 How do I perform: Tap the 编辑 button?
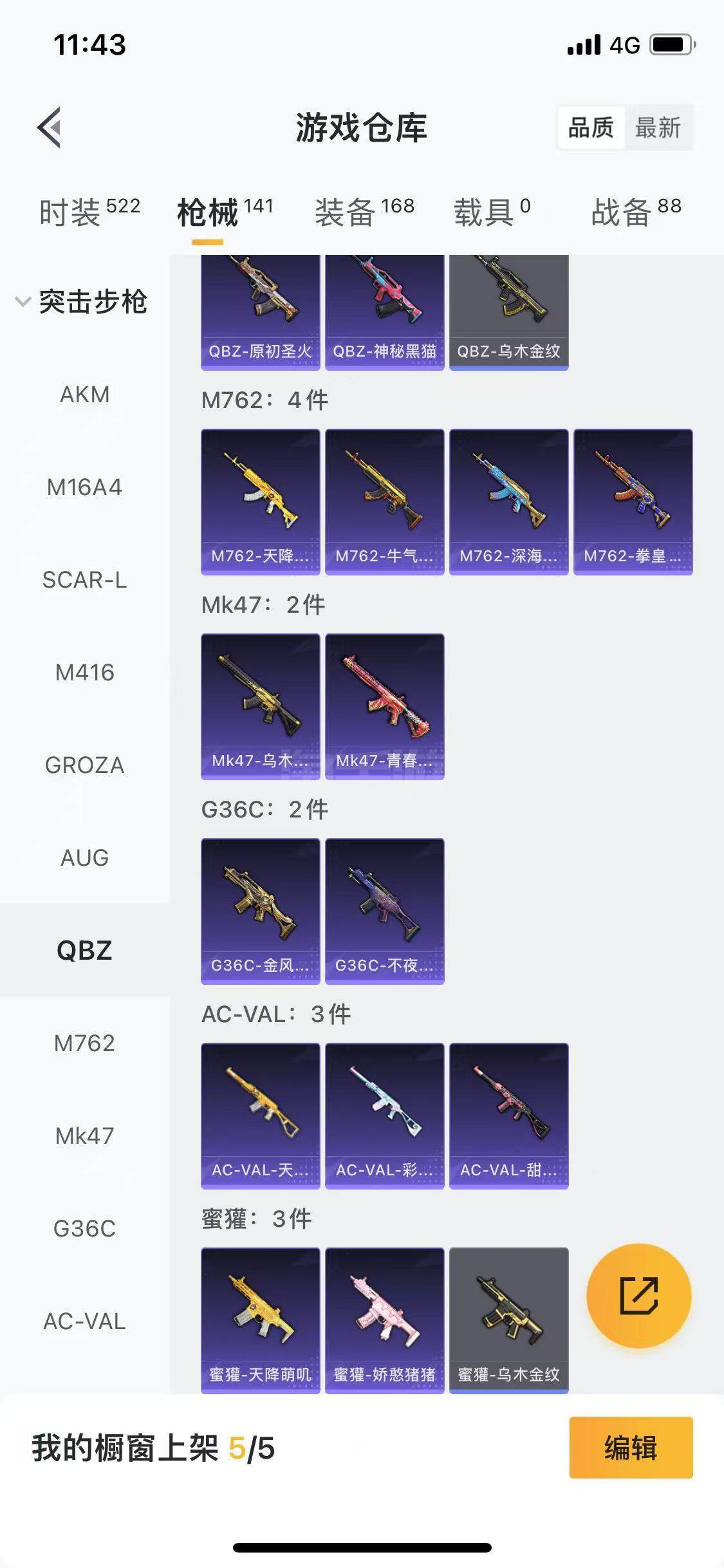point(631,1448)
